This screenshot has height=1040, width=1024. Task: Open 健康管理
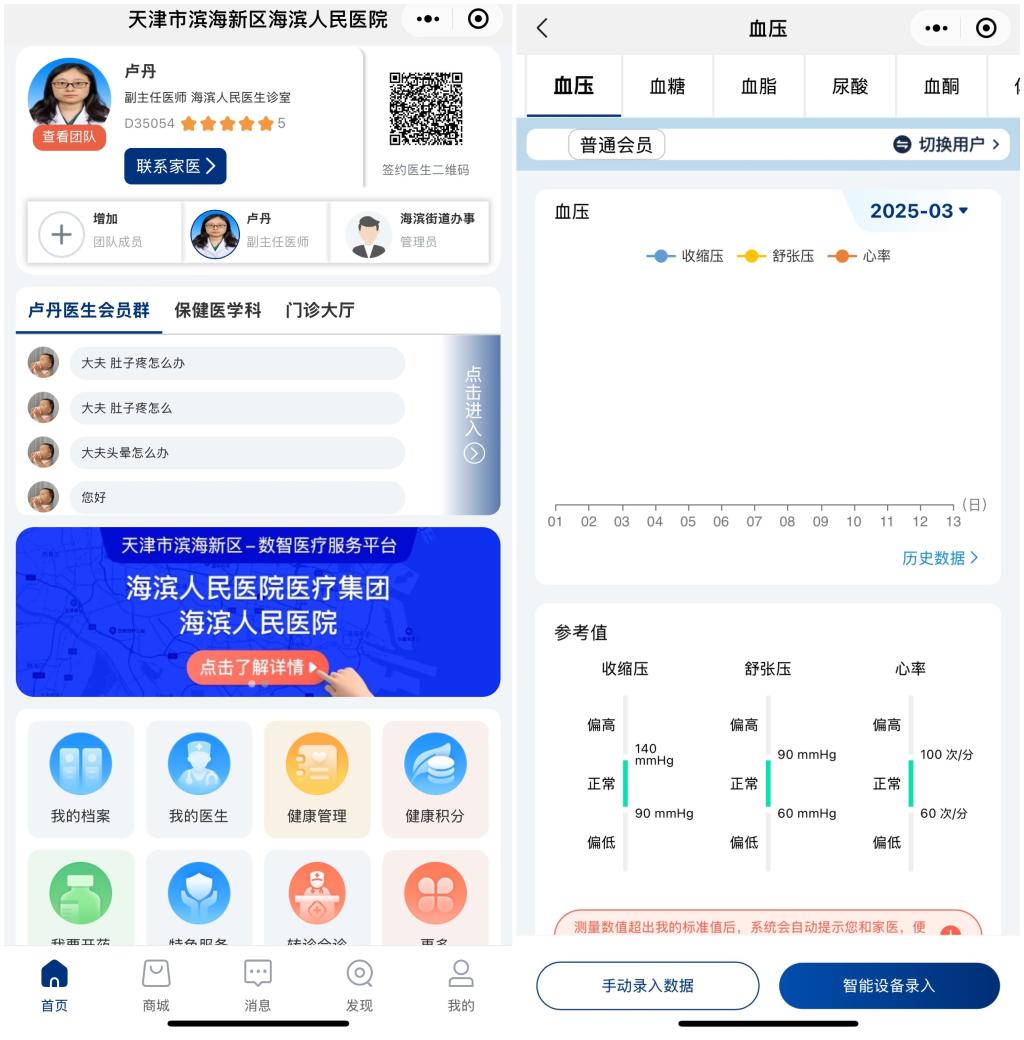pos(316,781)
